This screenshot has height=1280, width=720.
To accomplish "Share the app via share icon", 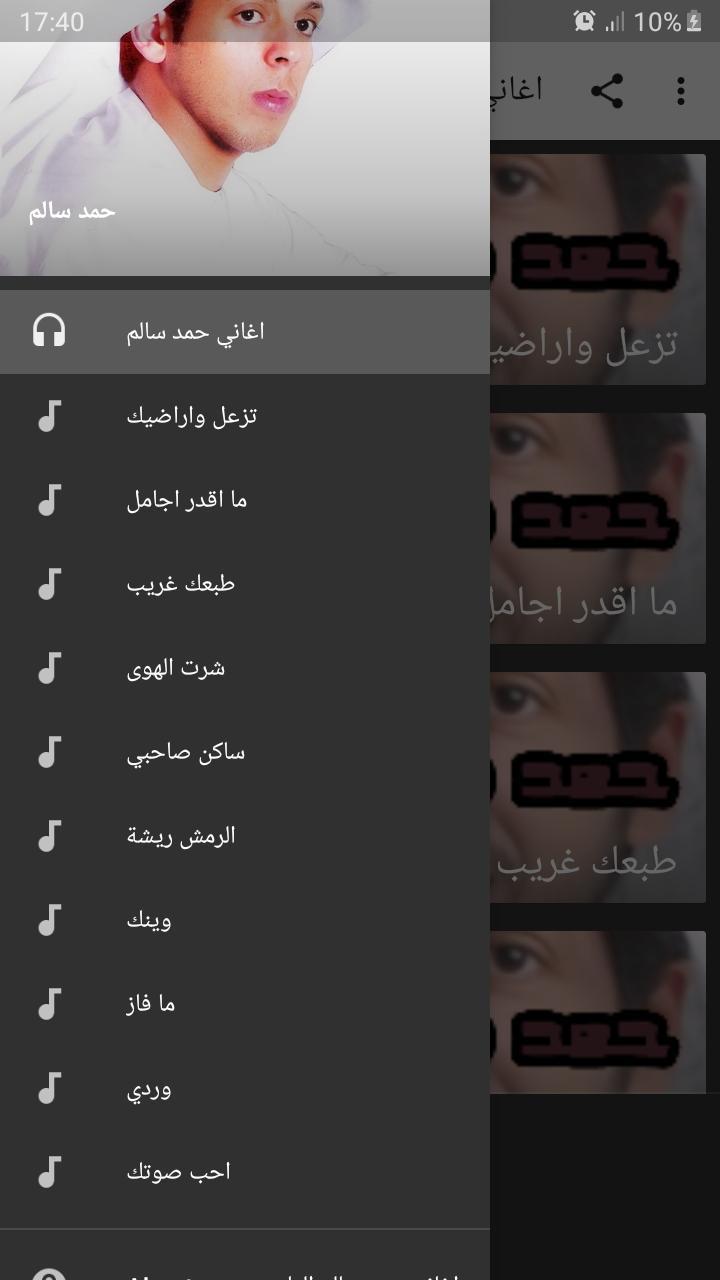I will pos(607,92).
